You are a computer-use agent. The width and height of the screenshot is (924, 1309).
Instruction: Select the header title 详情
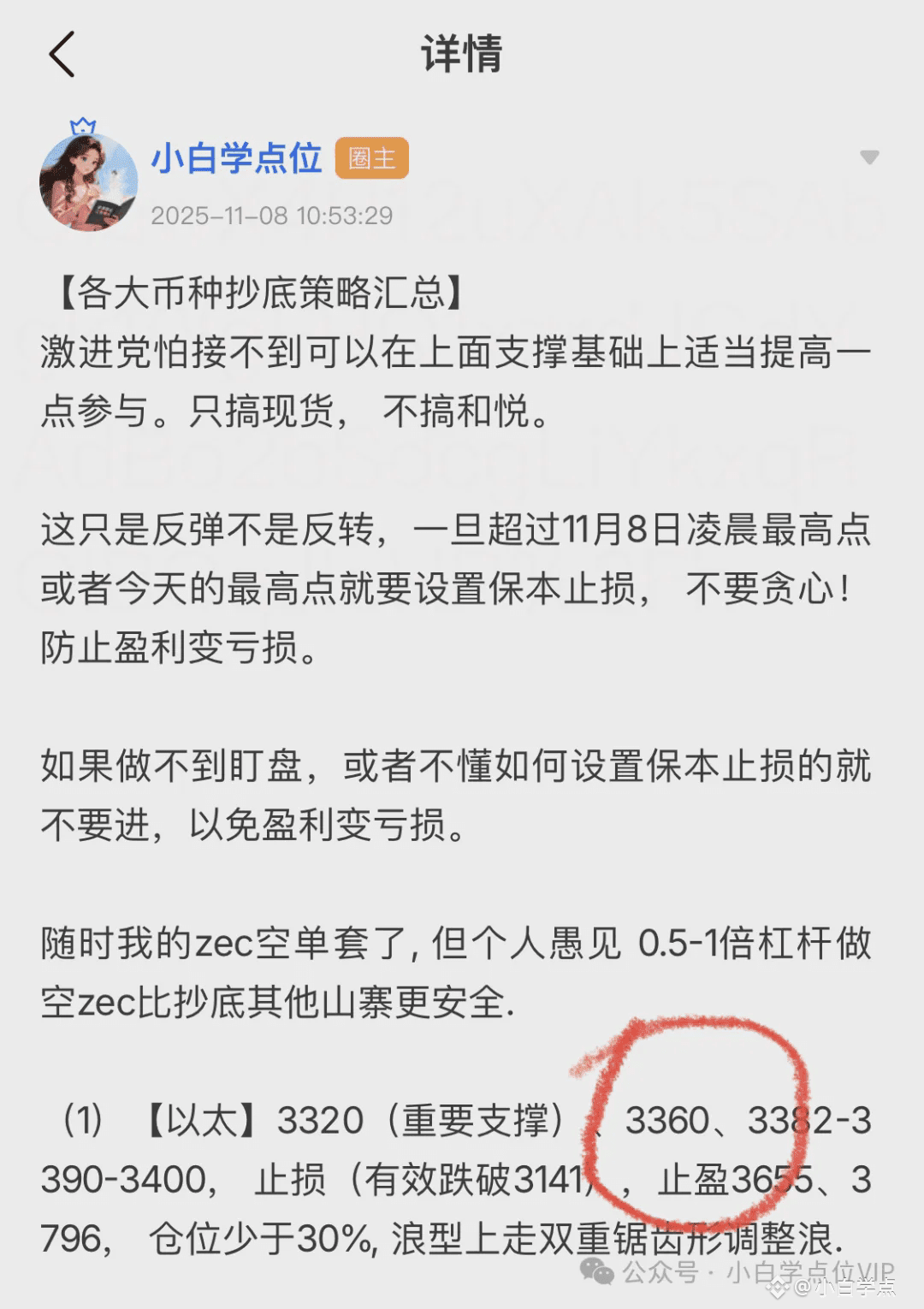pos(462,53)
